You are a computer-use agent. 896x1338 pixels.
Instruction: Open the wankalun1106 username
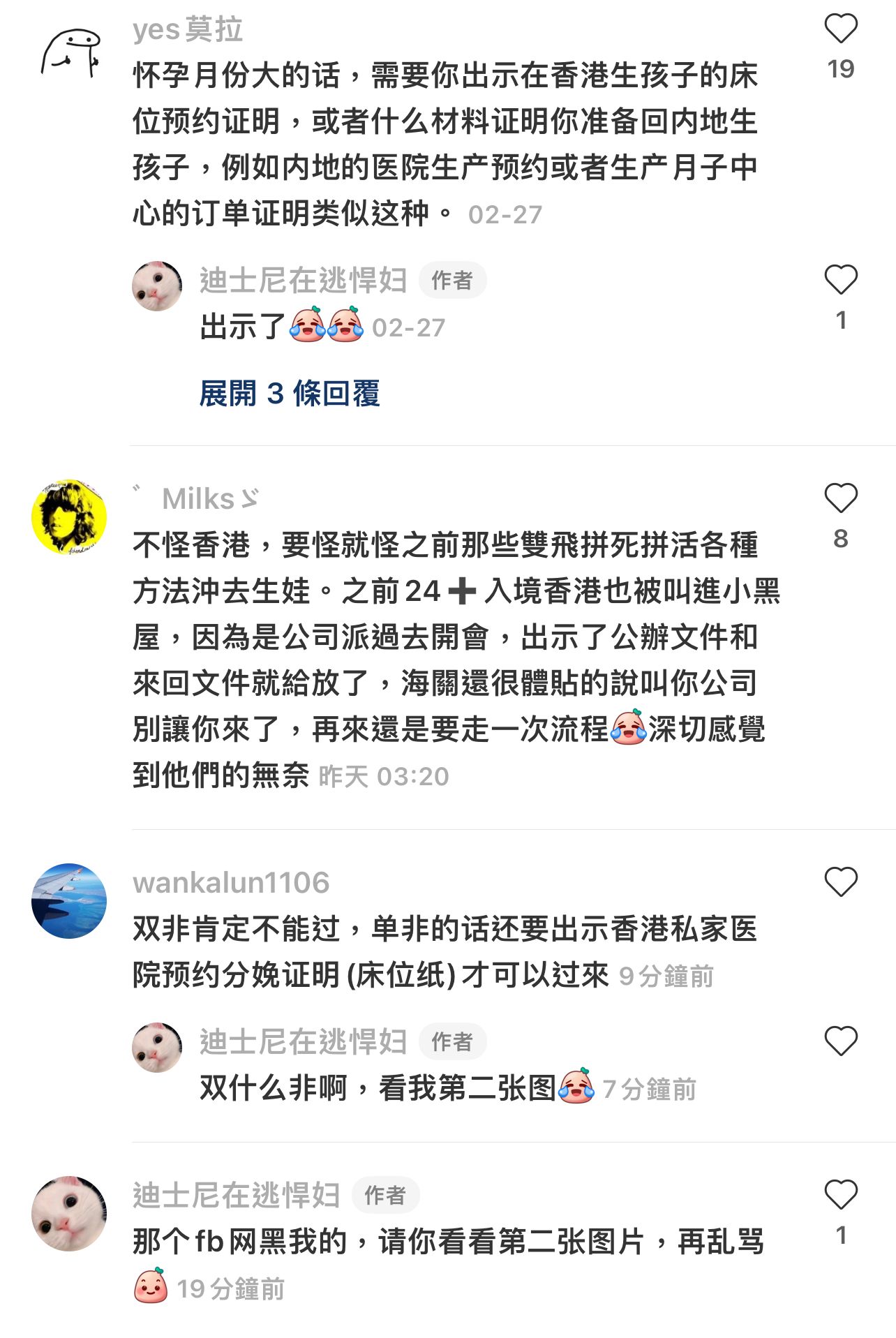(231, 883)
